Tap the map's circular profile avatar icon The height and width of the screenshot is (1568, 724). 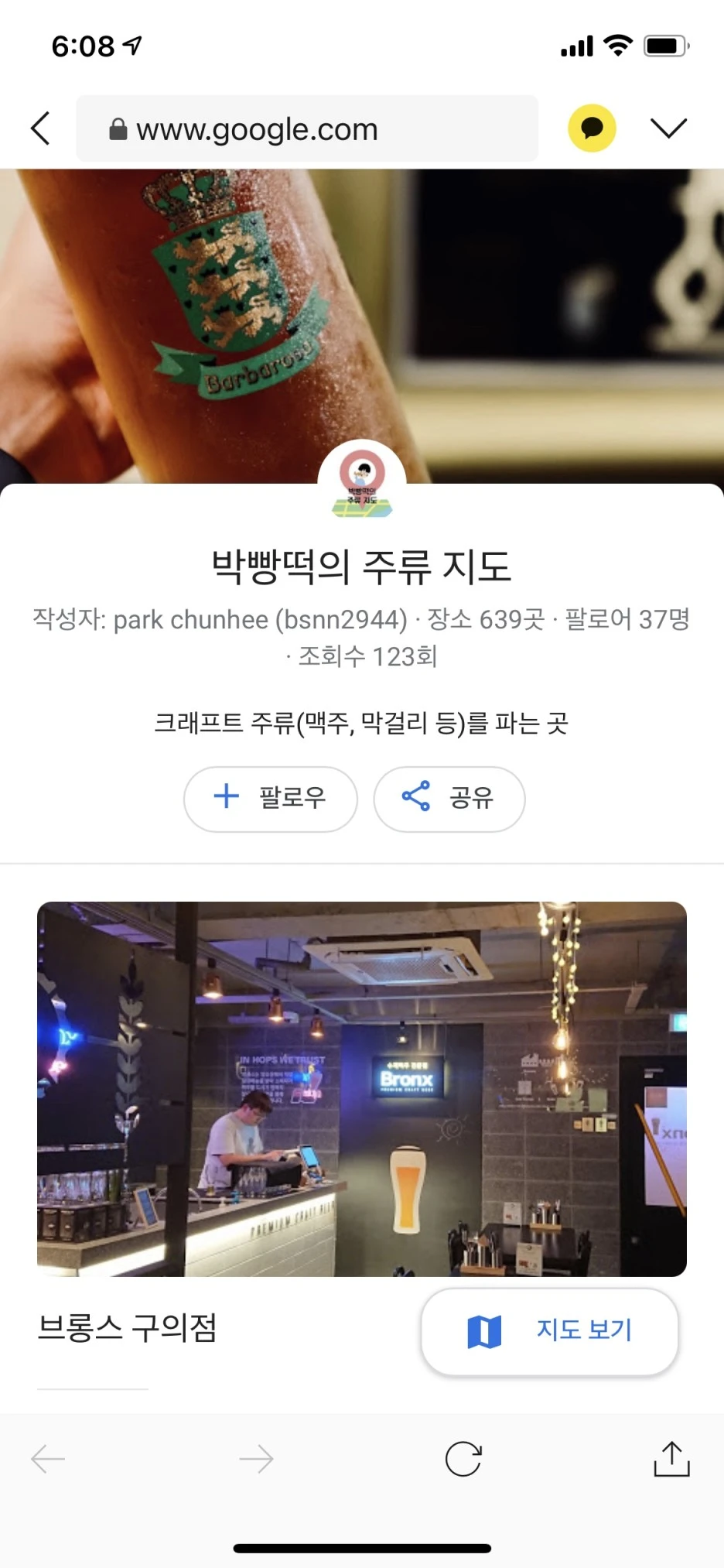click(x=361, y=481)
